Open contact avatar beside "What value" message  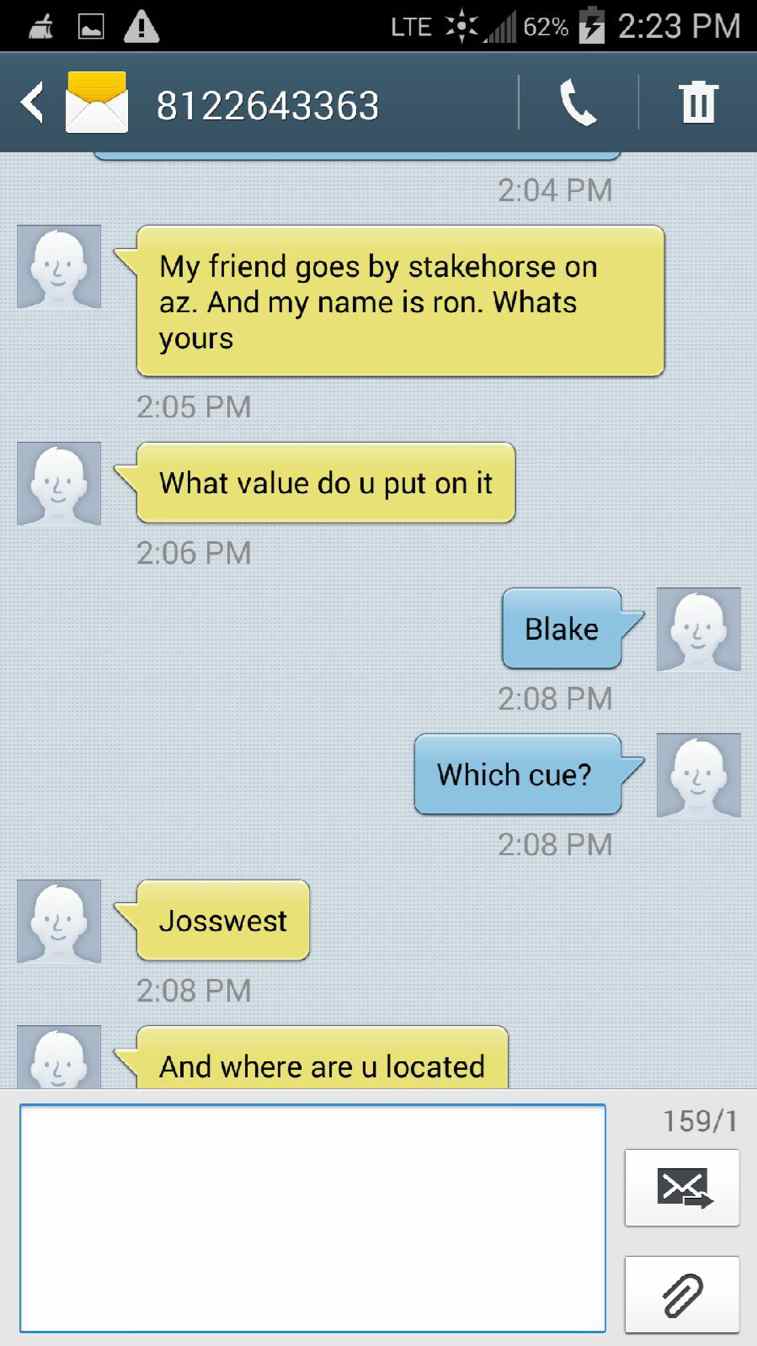click(59, 483)
